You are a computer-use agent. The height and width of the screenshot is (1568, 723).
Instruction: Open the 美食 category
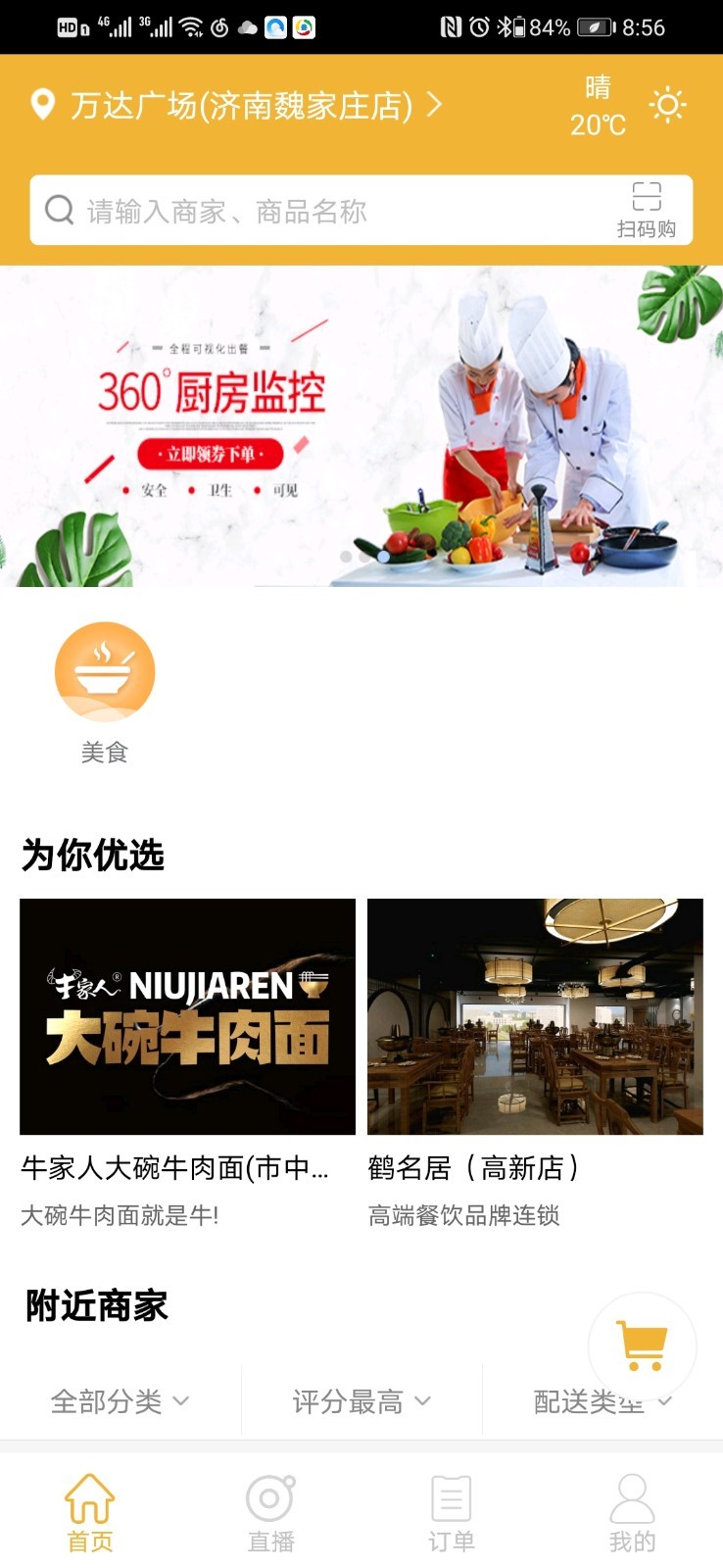tap(105, 691)
